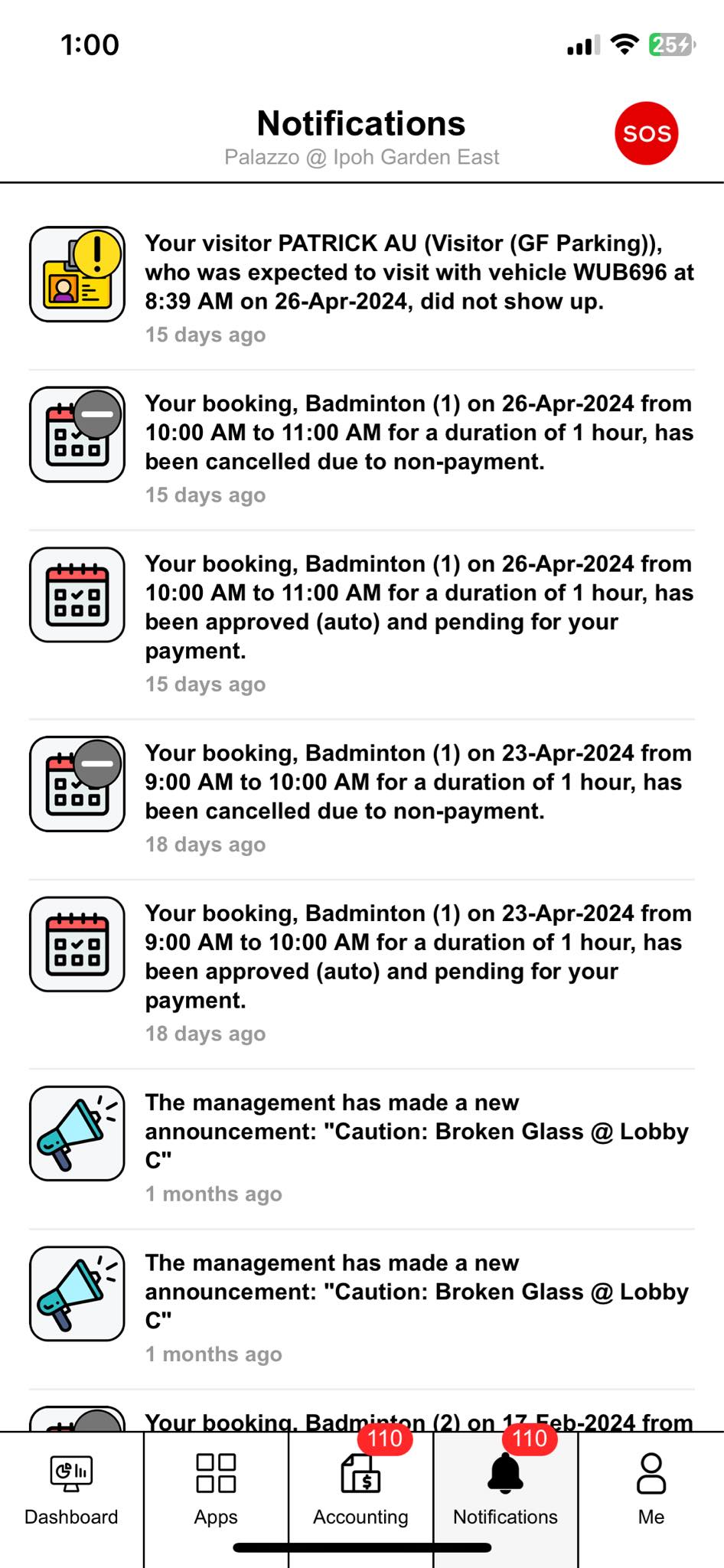Tap the red SOS emergency icon
The height and width of the screenshot is (1568, 724).
645,132
